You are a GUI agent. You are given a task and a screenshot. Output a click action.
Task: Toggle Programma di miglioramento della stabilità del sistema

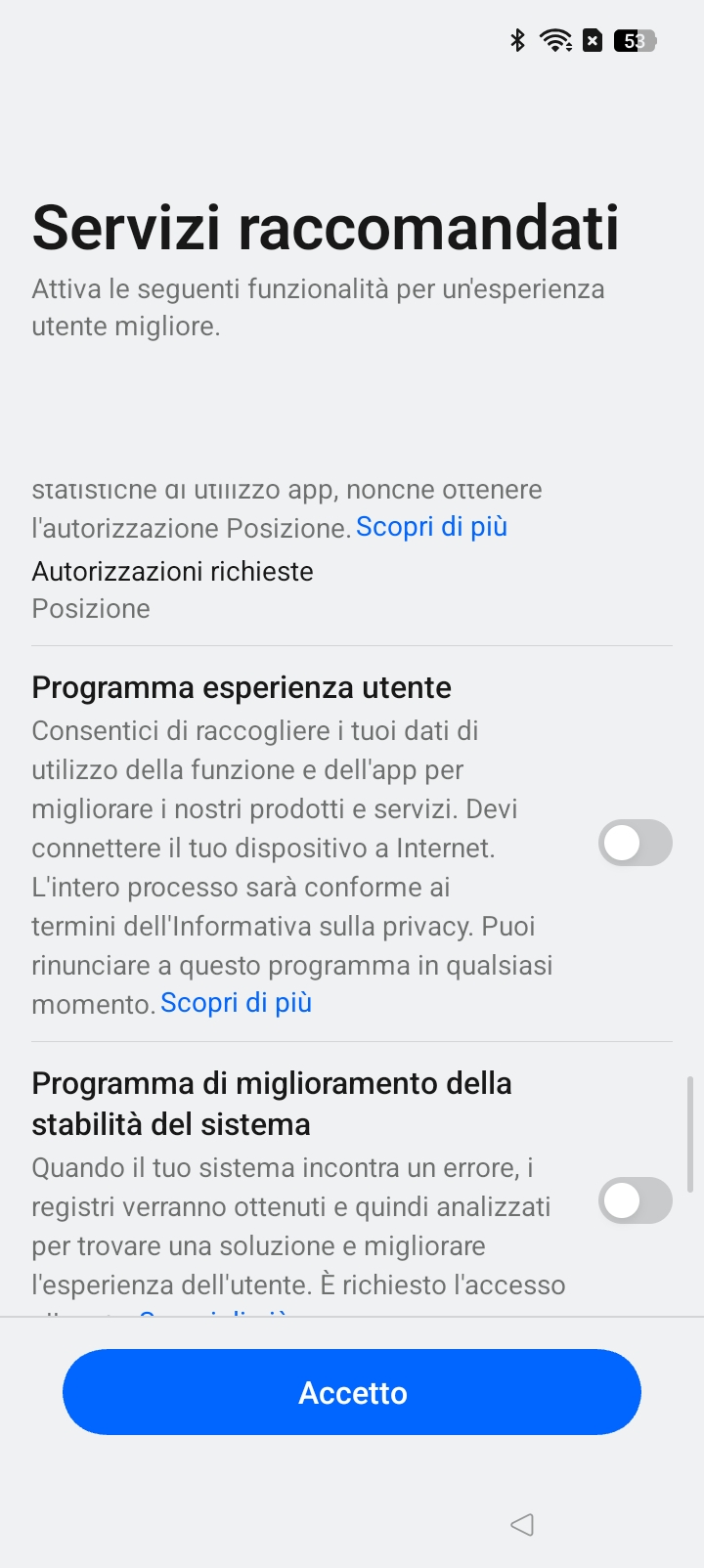pyautogui.click(x=636, y=1200)
